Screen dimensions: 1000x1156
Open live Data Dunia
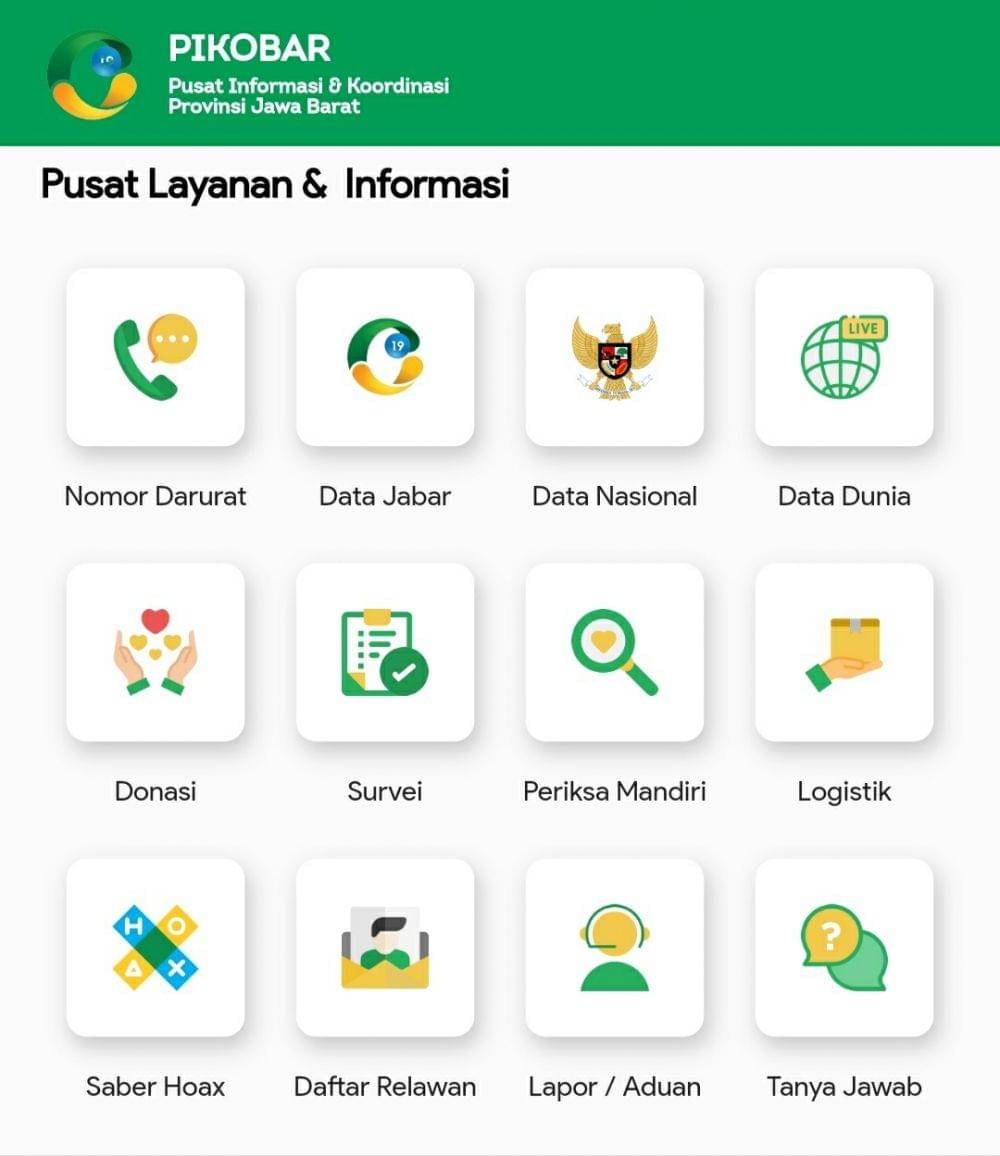tap(844, 357)
